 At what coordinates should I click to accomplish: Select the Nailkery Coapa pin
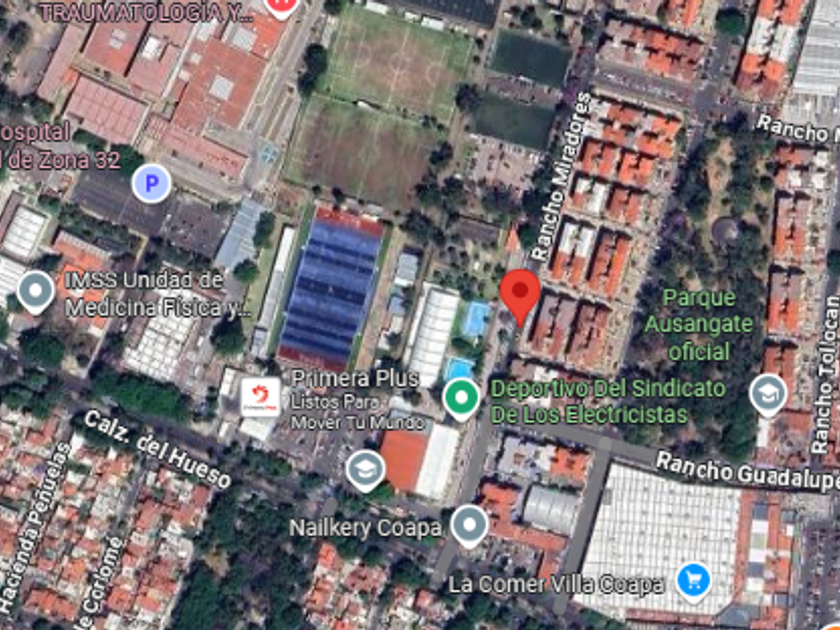pyautogui.click(x=468, y=523)
